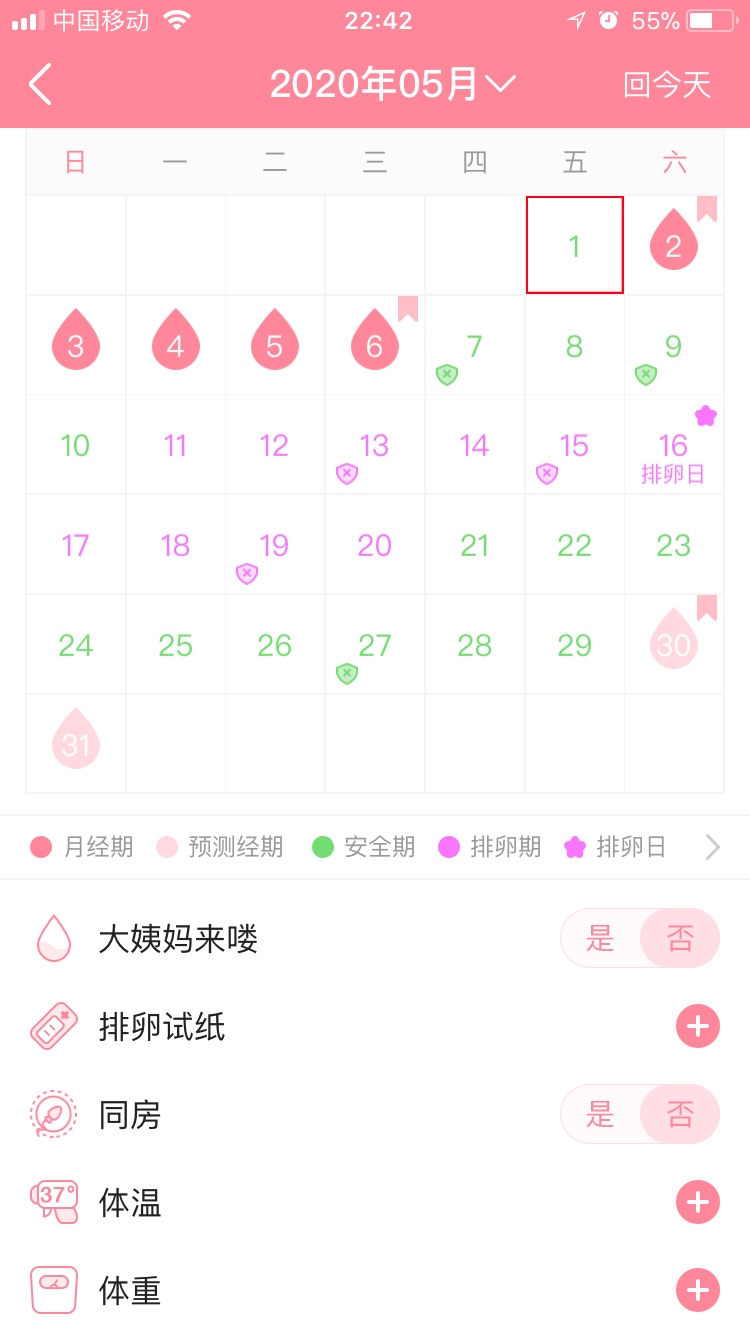Open May 16 ovulation day (排卵日)
This screenshot has width=750, height=1334.
[x=674, y=447]
